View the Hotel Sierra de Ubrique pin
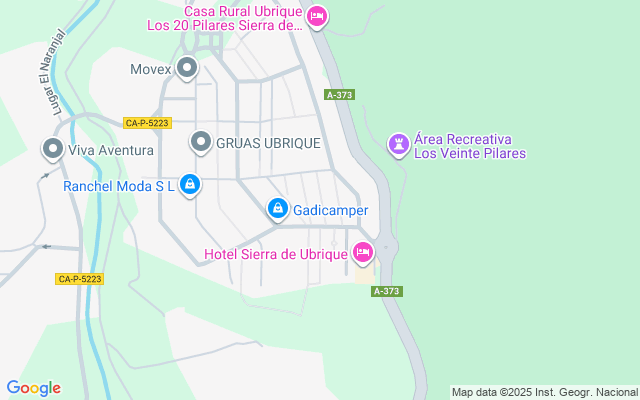Screen dimensions: 640x400 coord(363,252)
